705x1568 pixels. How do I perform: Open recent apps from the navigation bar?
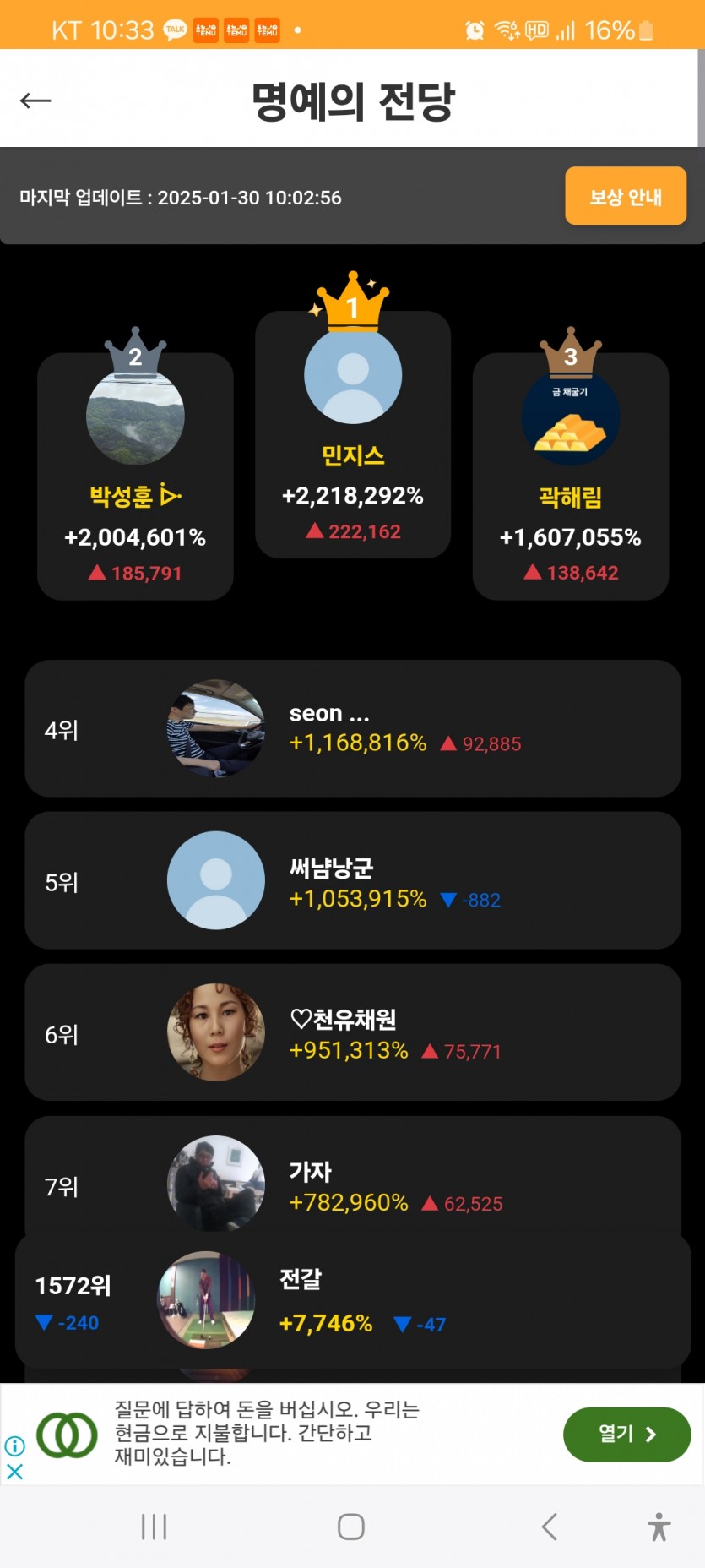tap(154, 1527)
